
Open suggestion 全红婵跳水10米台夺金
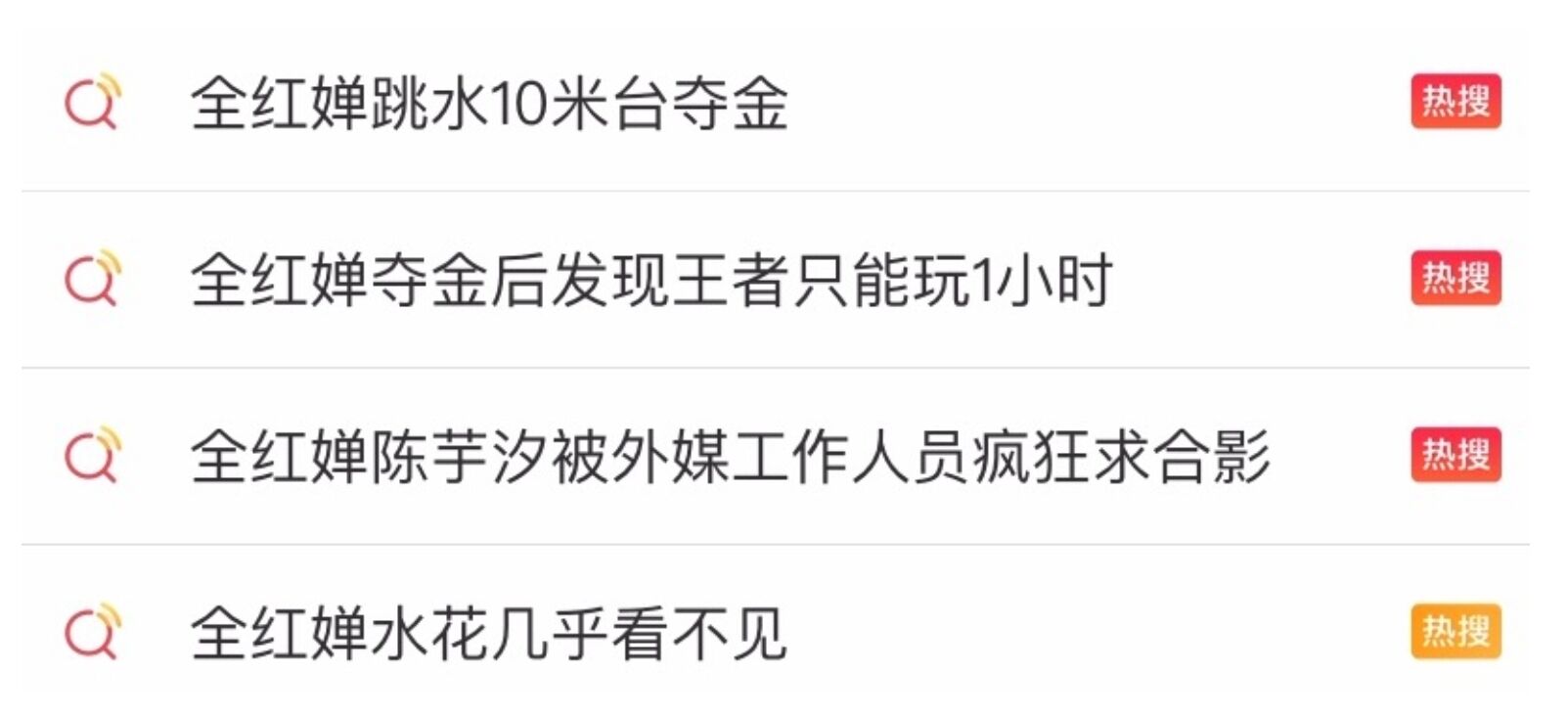point(489,103)
